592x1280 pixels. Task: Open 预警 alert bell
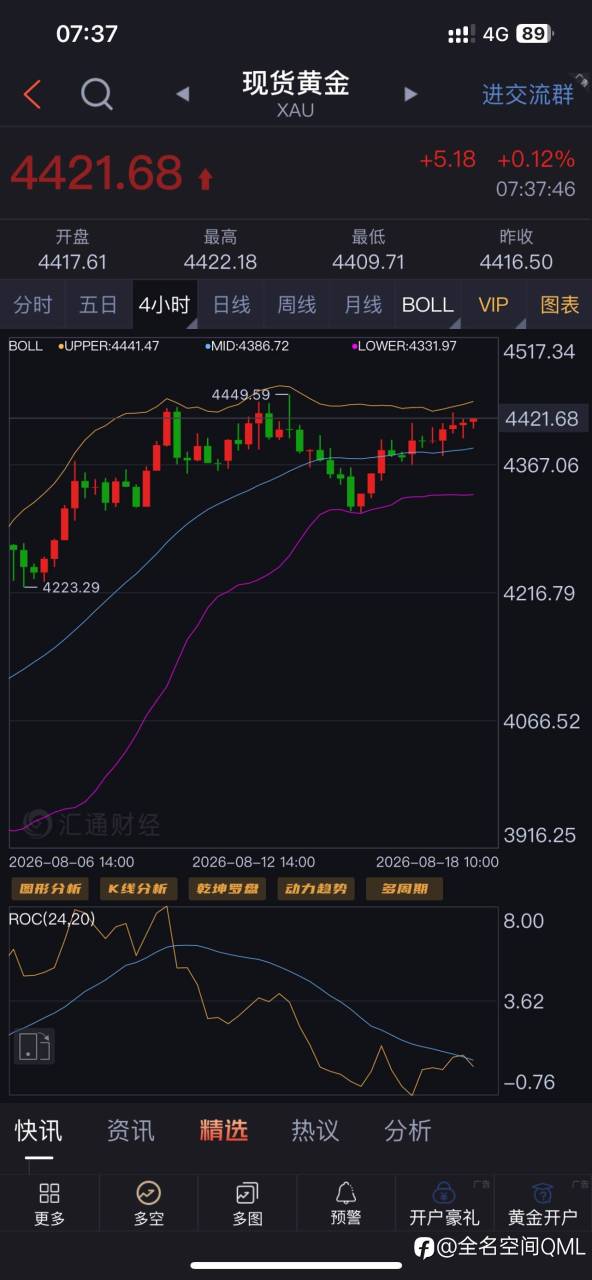tap(346, 1203)
